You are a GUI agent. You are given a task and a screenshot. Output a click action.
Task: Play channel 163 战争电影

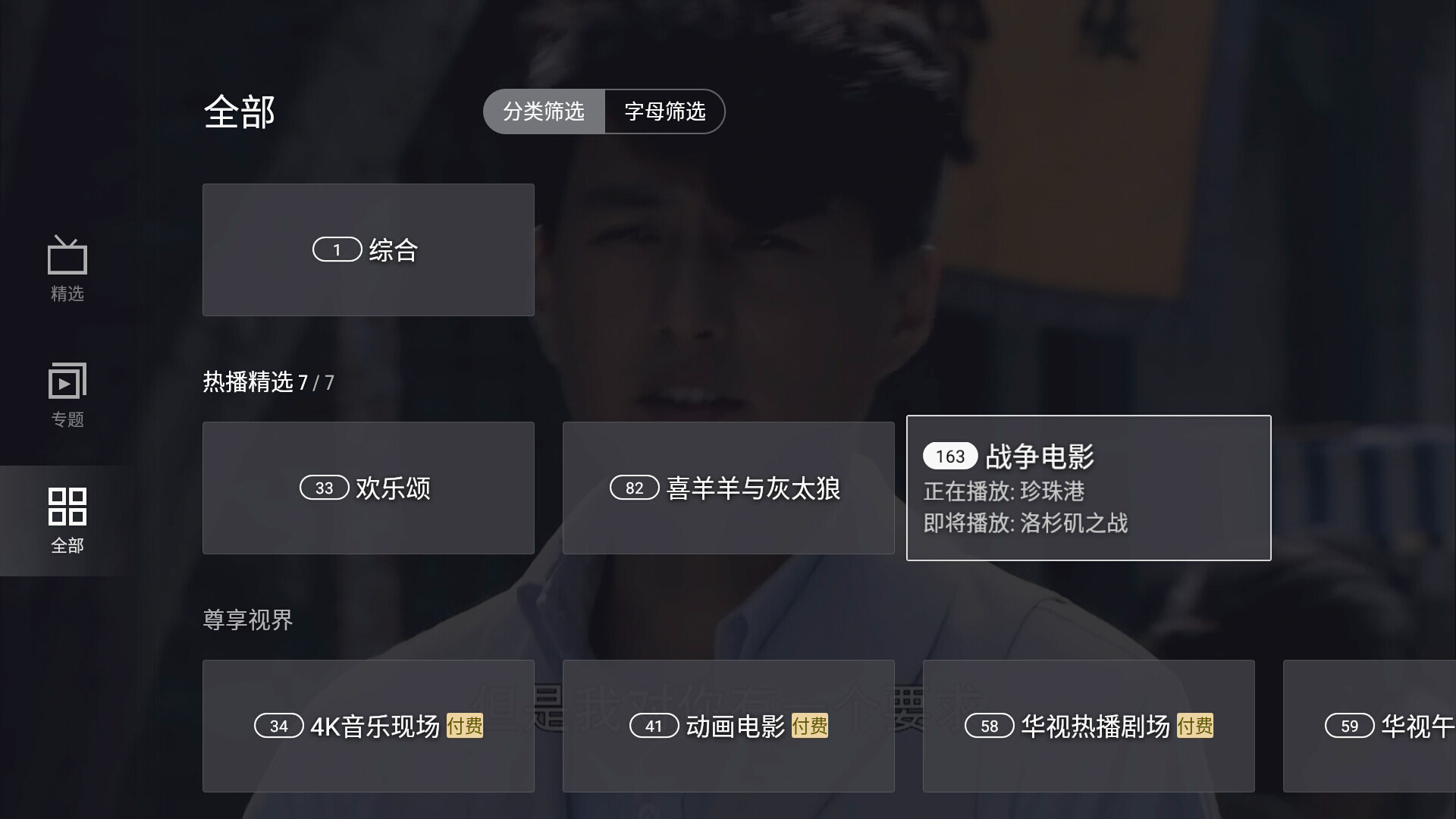(1088, 488)
